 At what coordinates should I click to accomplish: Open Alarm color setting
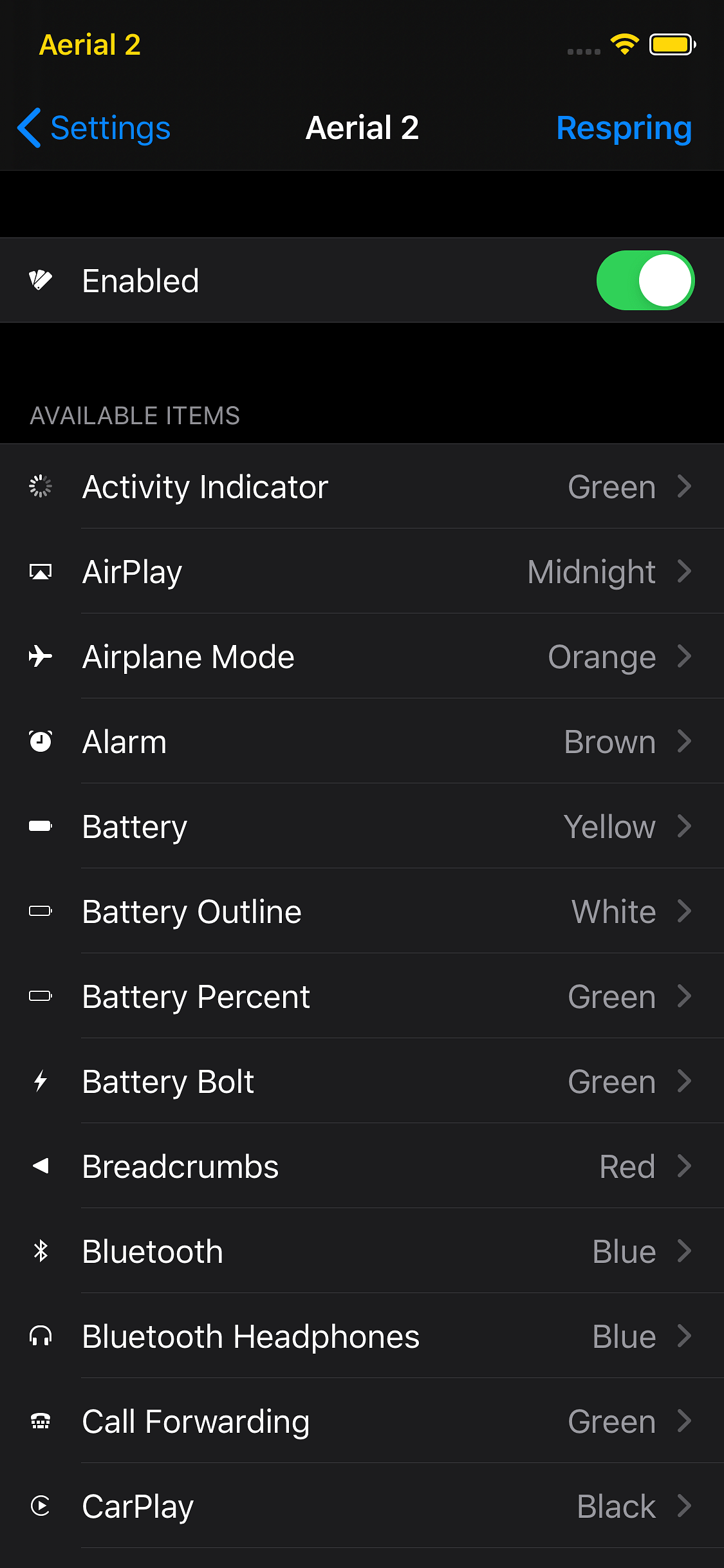[x=362, y=742]
